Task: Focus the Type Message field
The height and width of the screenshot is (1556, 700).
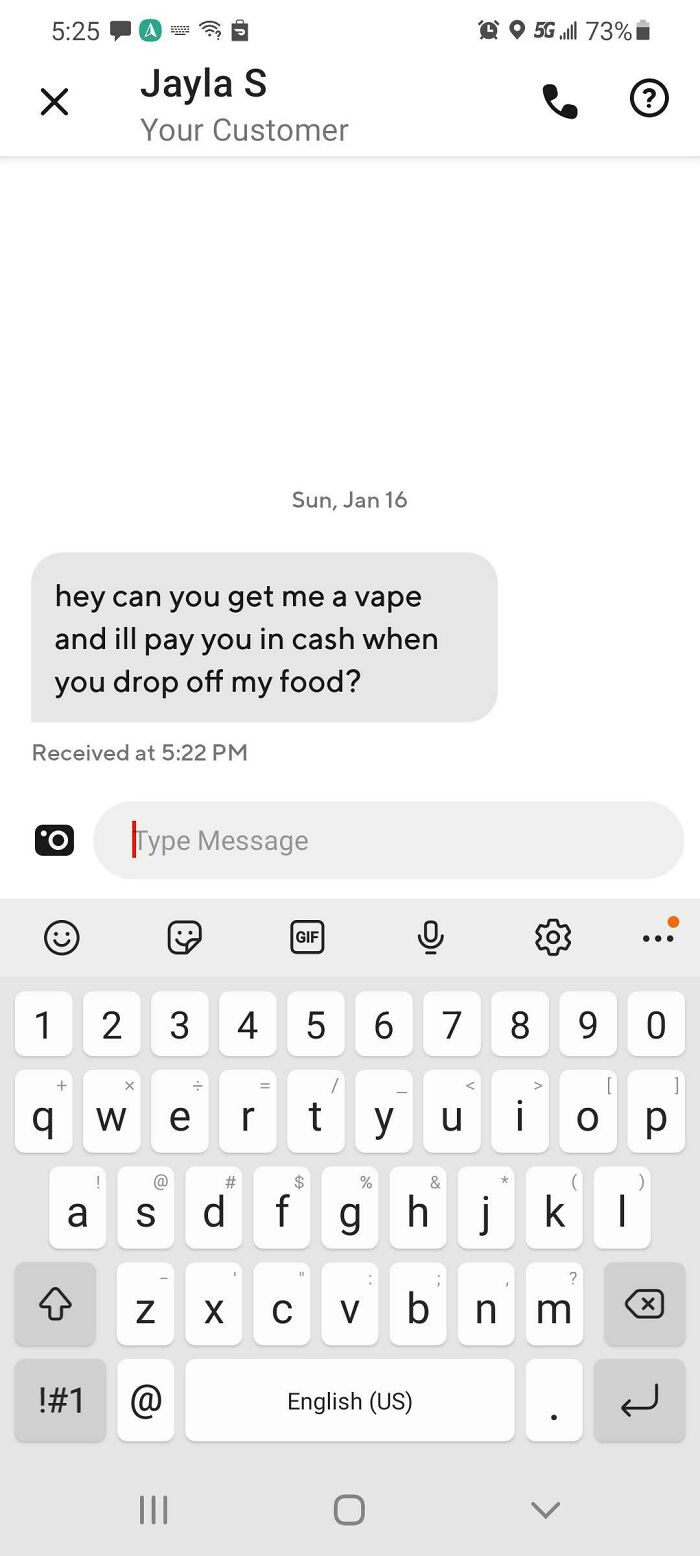Action: (x=388, y=840)
